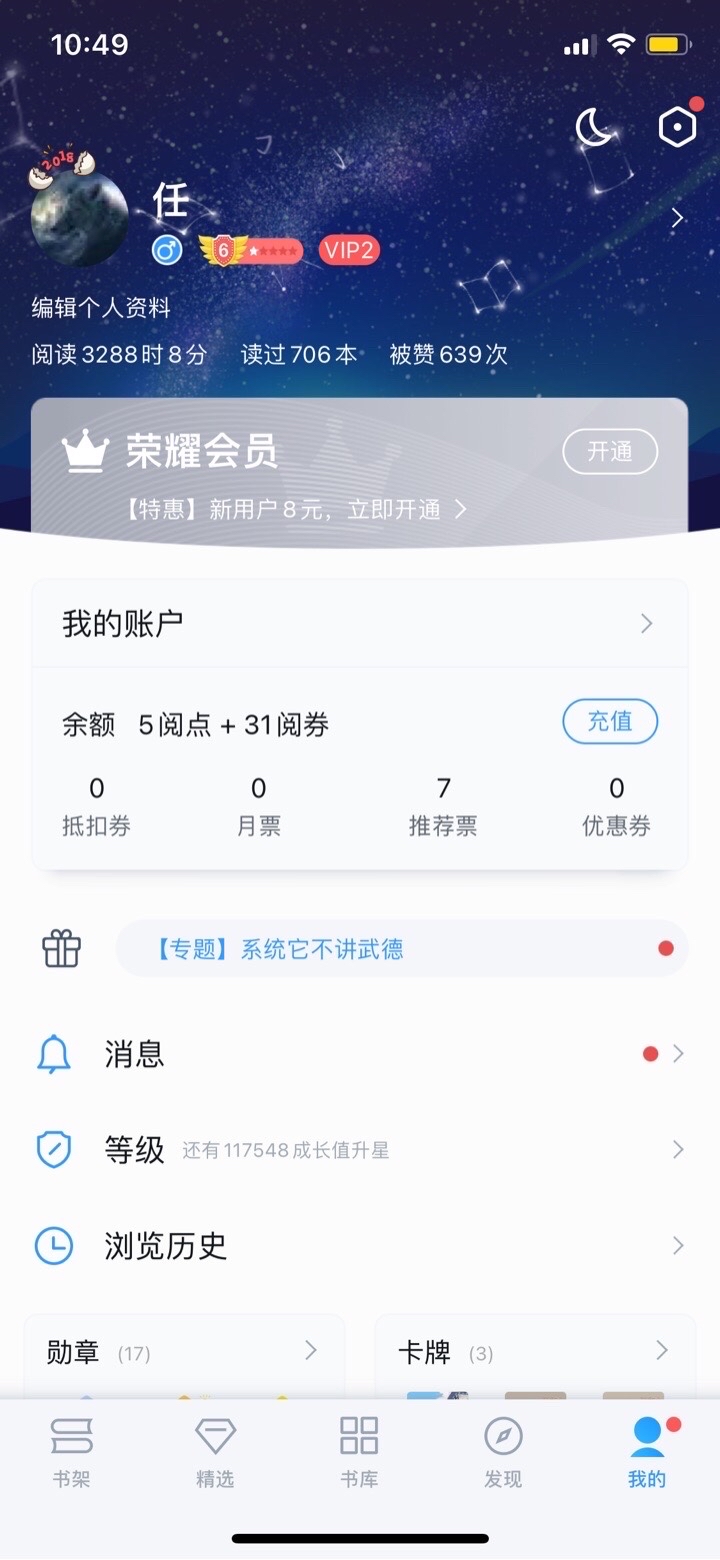
Task: Switch to the 书架 tab
Action: (72, 1452)
